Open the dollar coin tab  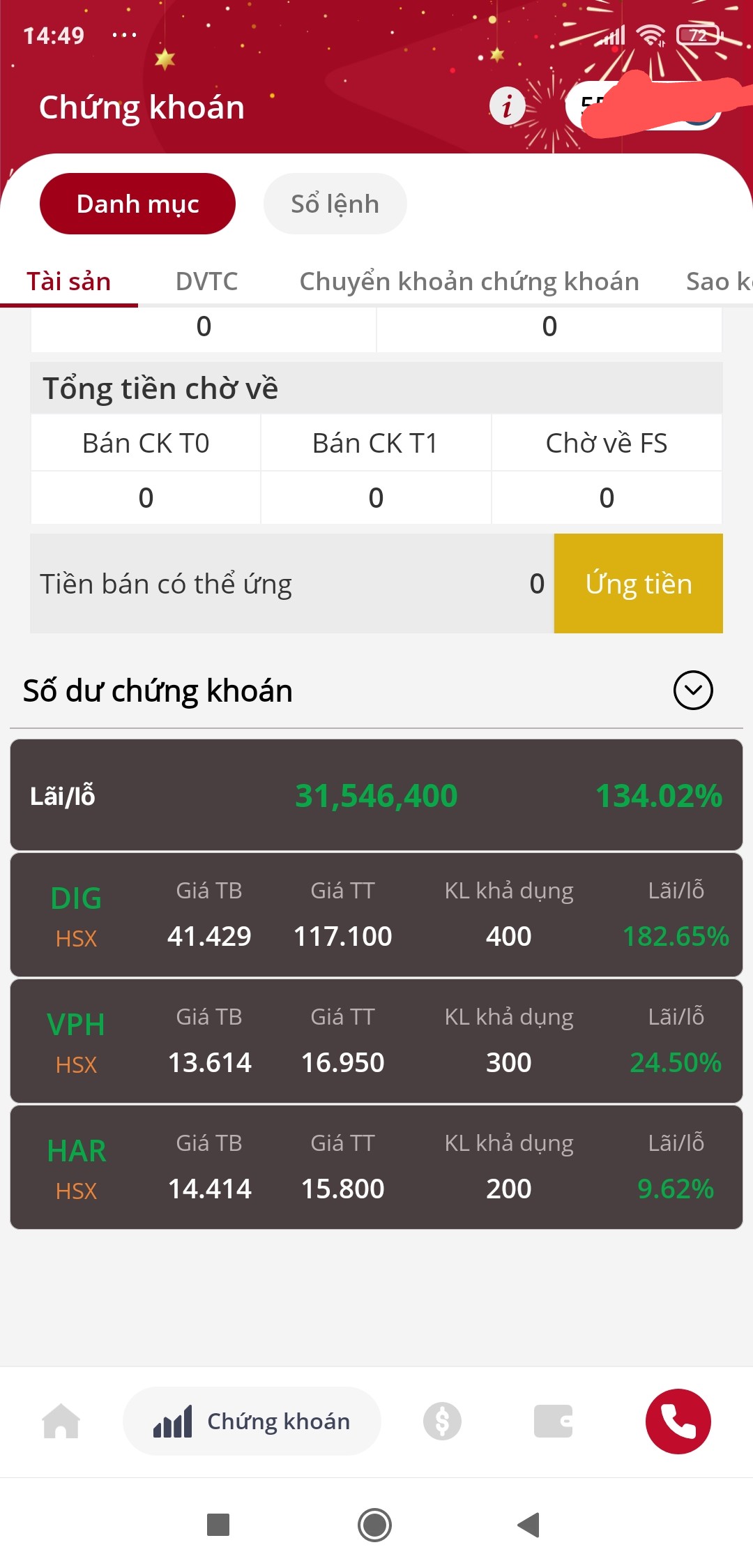[442, 1421]
